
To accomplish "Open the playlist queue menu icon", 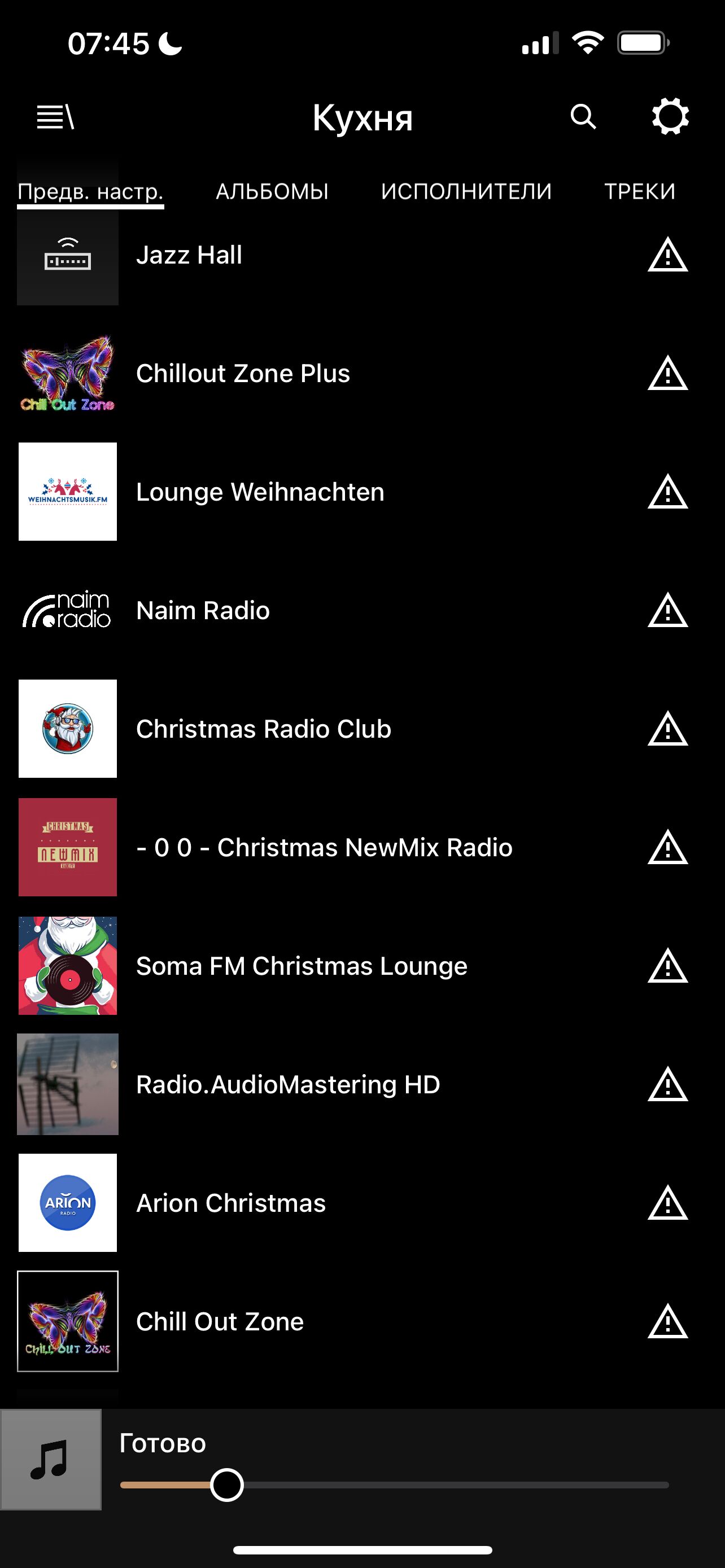I will click(55, 116).
